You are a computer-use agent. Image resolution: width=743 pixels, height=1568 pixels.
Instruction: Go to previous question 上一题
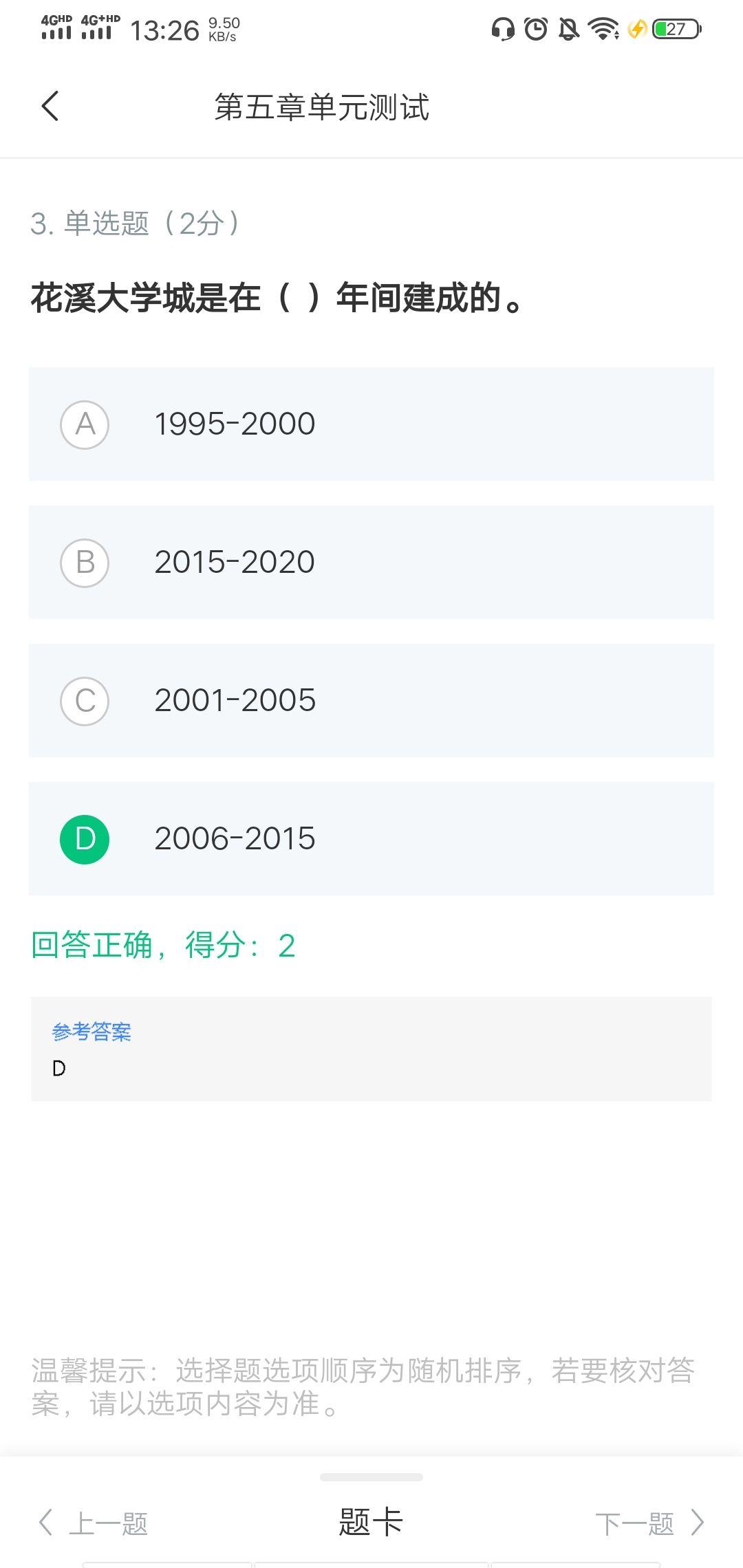94,1523
